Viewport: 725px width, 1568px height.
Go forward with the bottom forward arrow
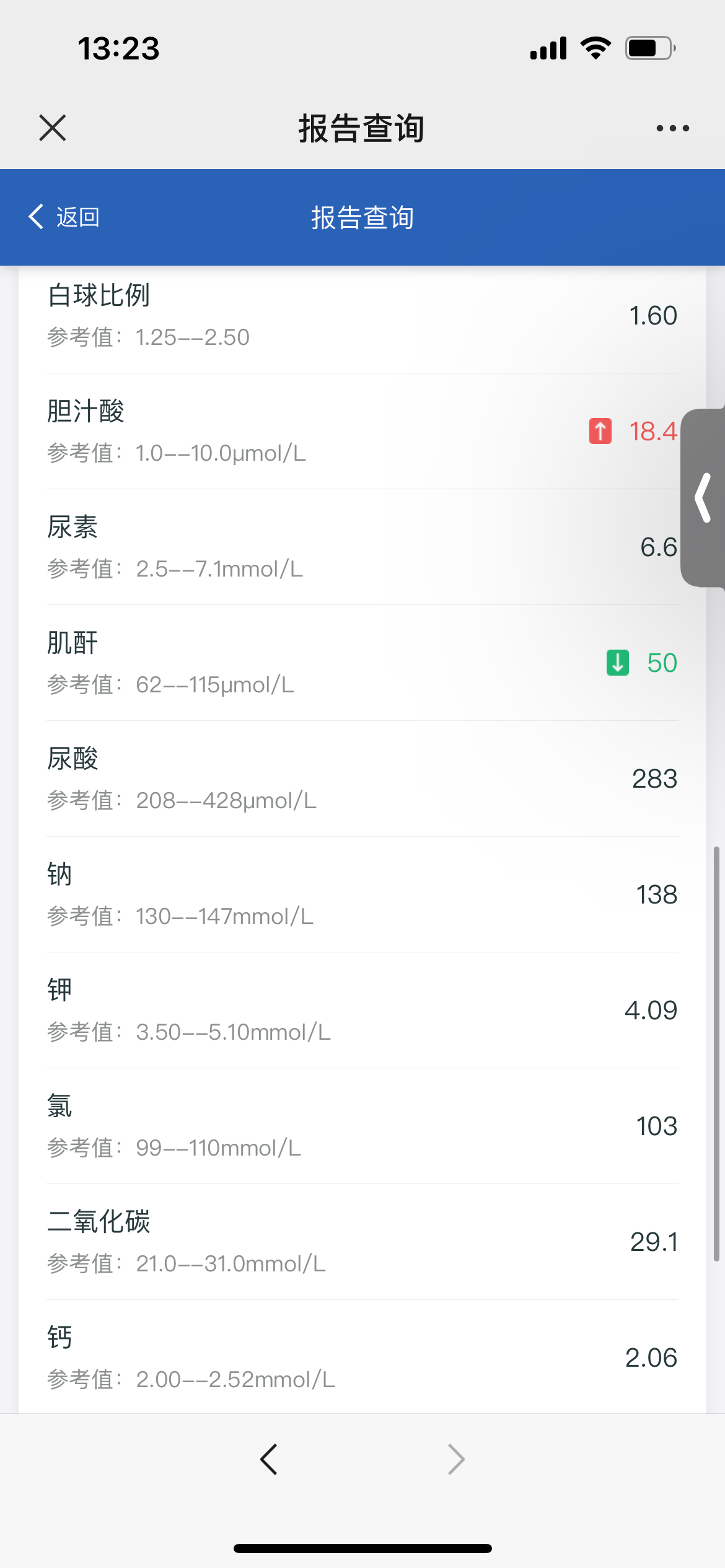coord(456,1460)
